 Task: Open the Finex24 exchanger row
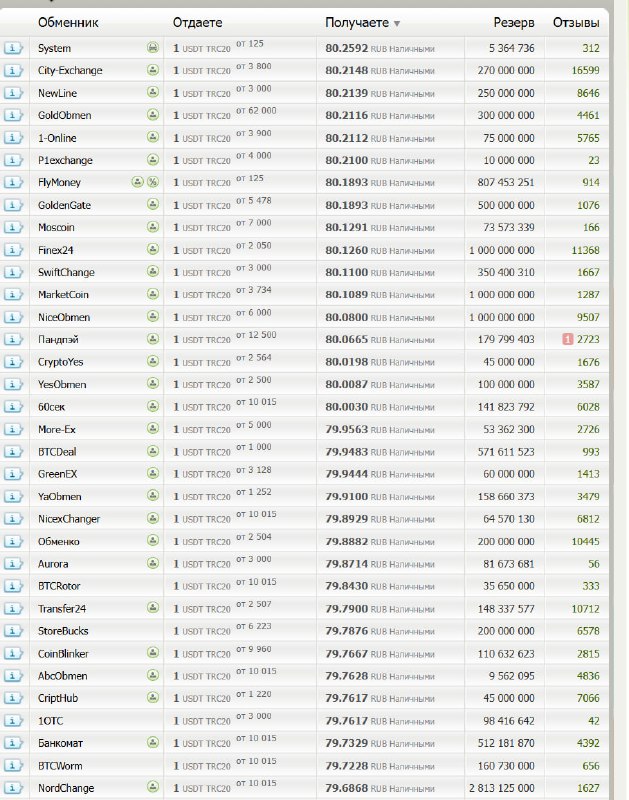click(58, 250)
